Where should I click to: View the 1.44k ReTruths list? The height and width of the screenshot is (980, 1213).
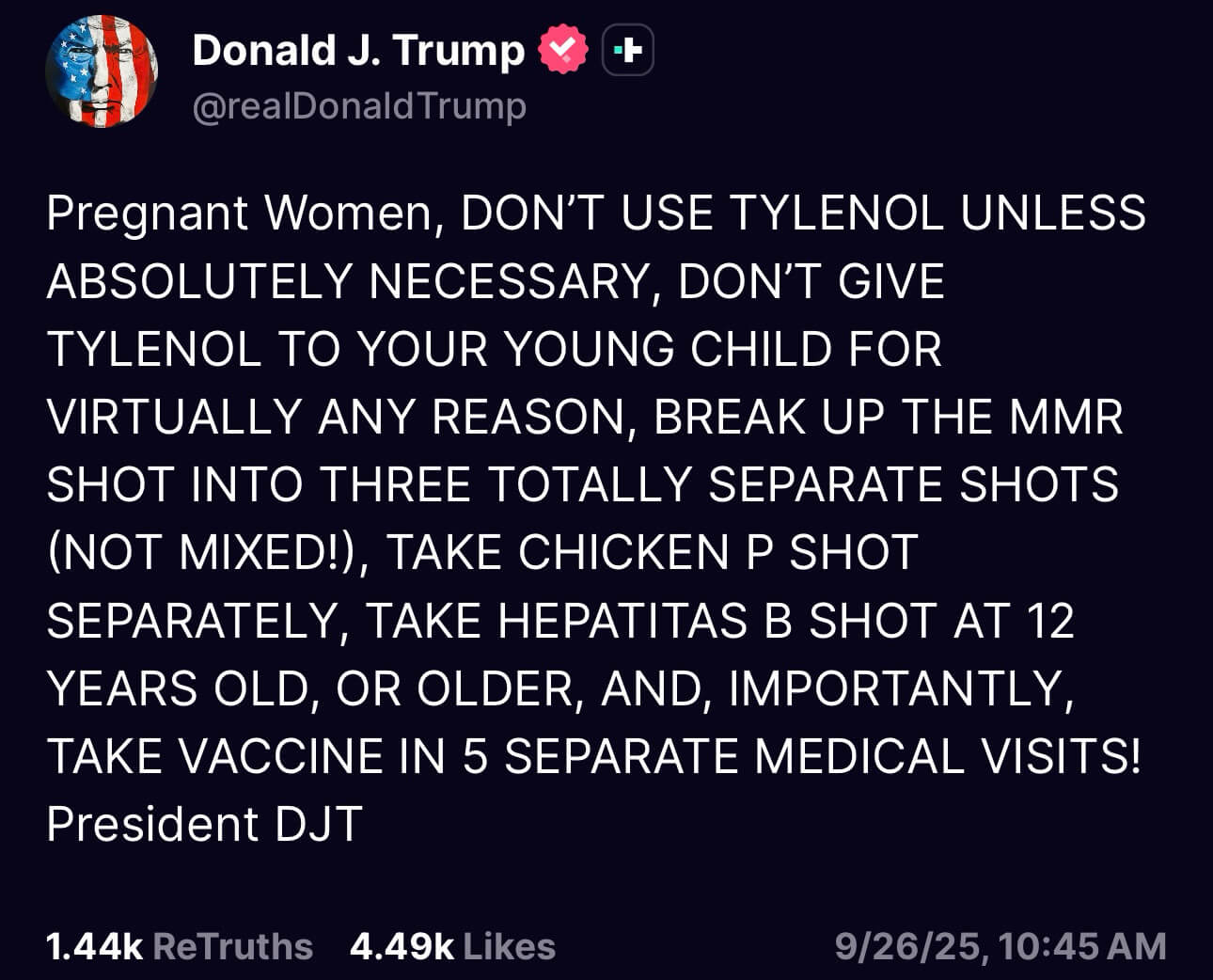[179, 946]
